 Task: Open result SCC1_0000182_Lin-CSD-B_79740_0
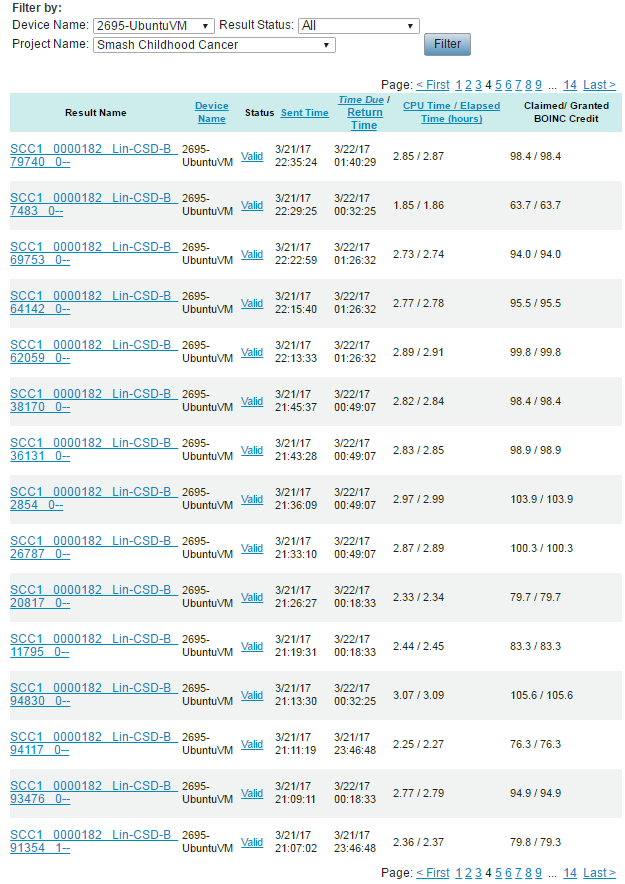coord(94,154)
